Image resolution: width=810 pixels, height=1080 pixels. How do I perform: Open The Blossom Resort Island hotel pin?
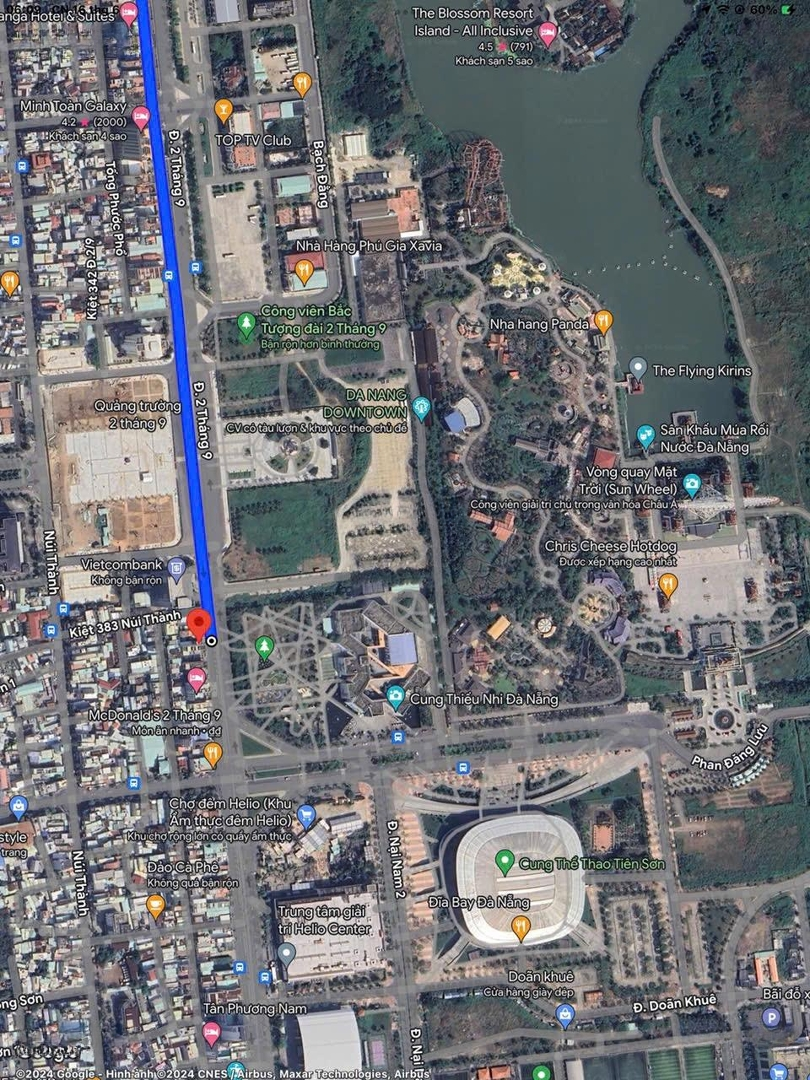548,33
